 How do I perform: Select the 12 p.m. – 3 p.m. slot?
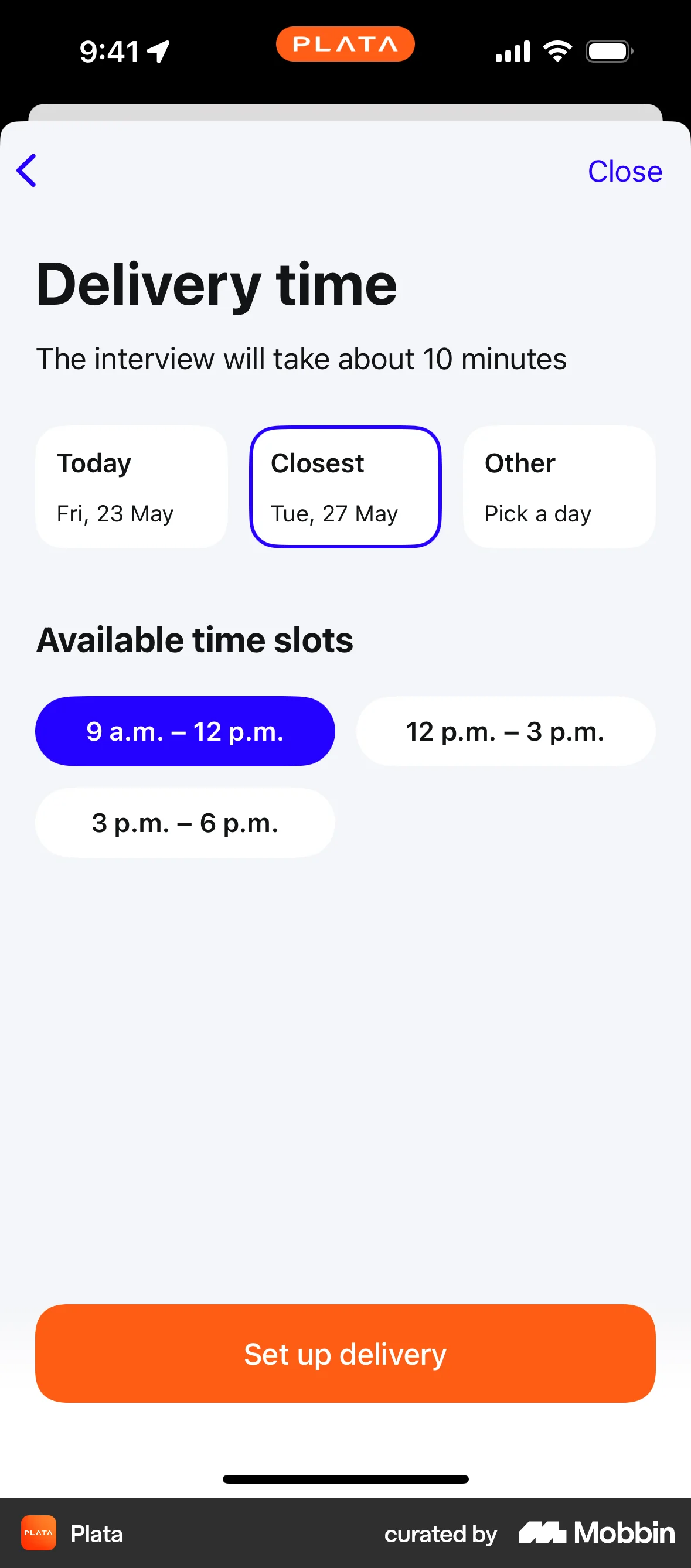[x=505, y=731]
